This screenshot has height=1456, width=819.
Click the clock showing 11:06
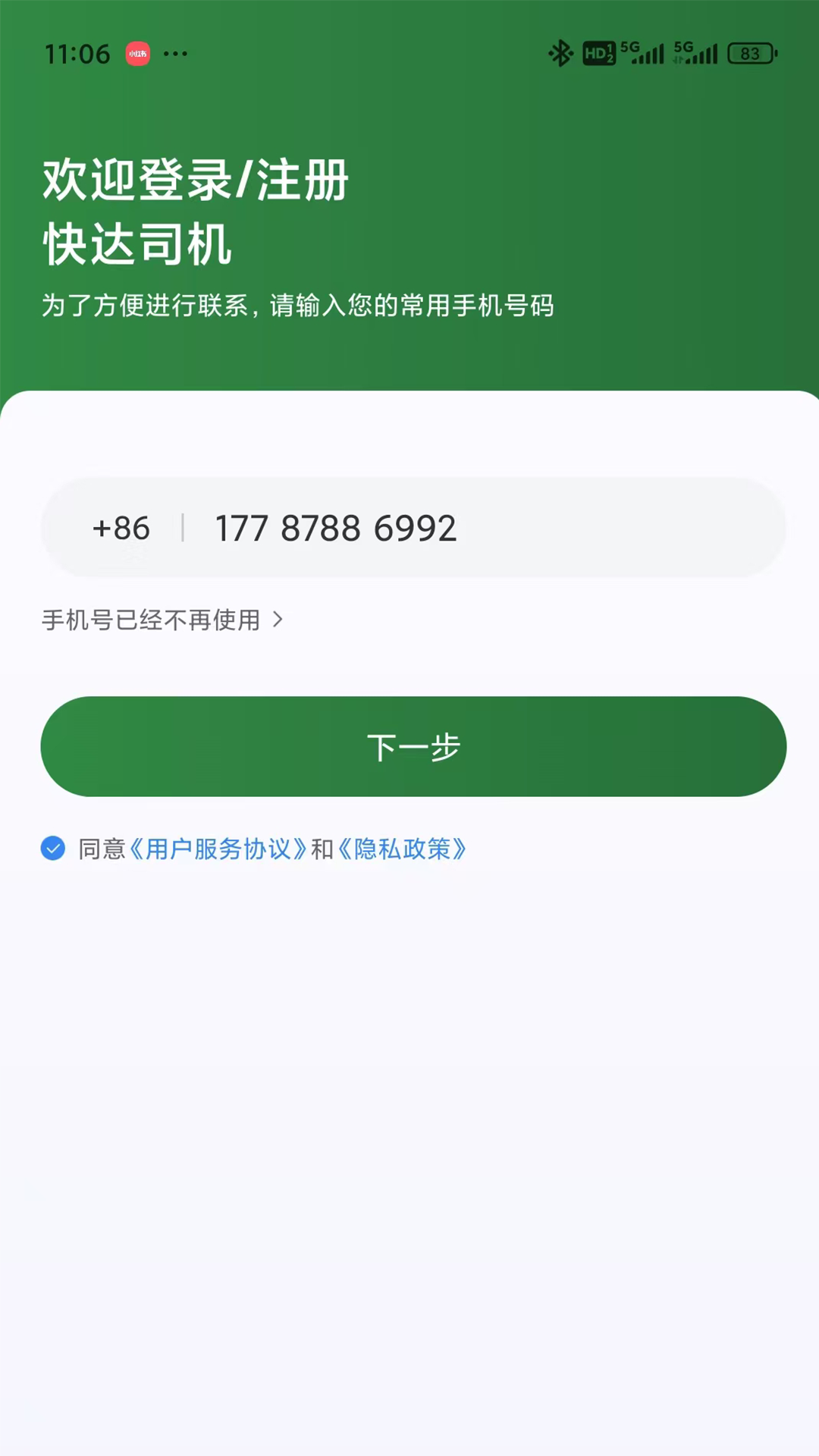(x=78, y=53)
